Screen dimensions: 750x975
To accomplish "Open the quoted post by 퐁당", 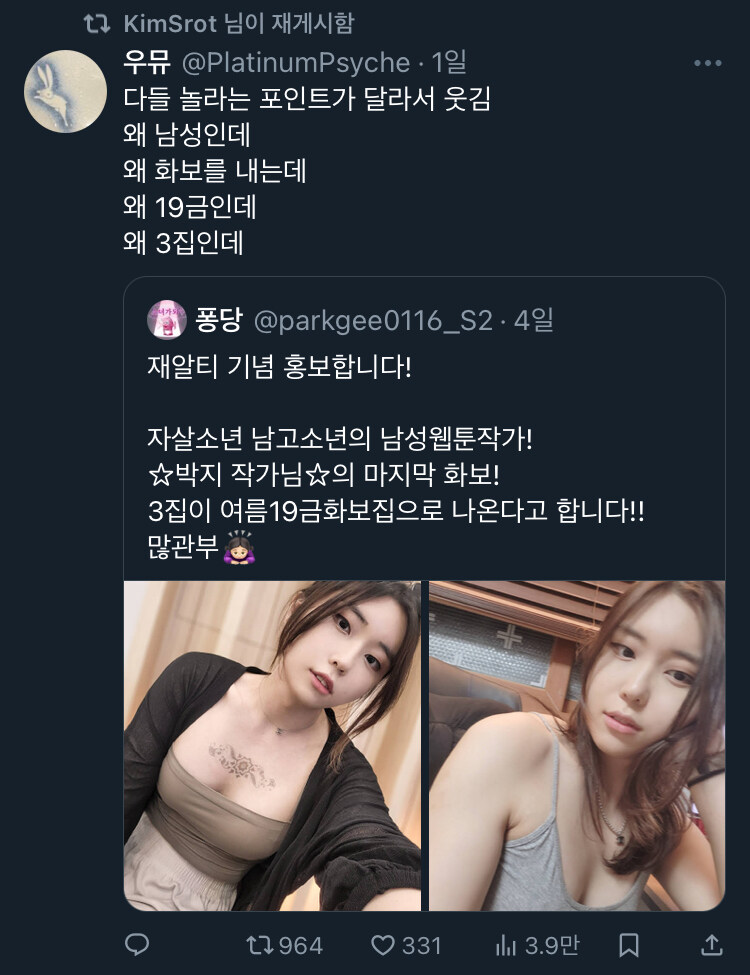I will (x=424, y=450).
